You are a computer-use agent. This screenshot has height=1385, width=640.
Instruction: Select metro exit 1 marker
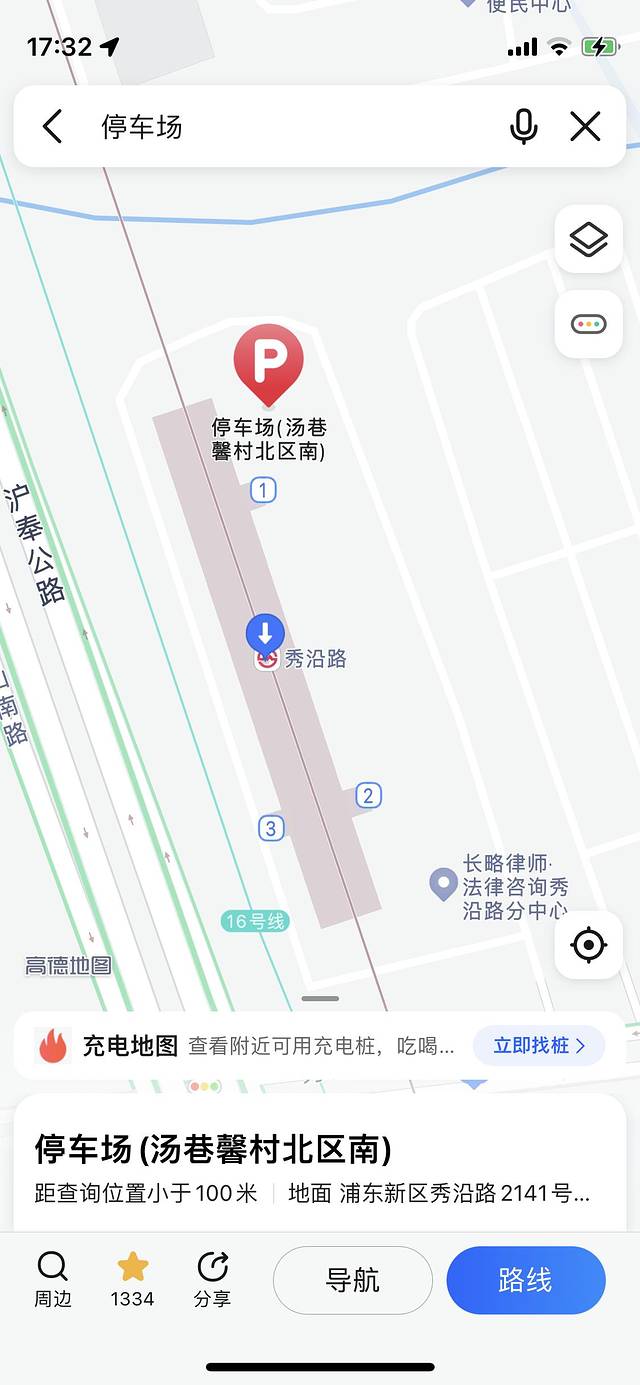point(263,490)
